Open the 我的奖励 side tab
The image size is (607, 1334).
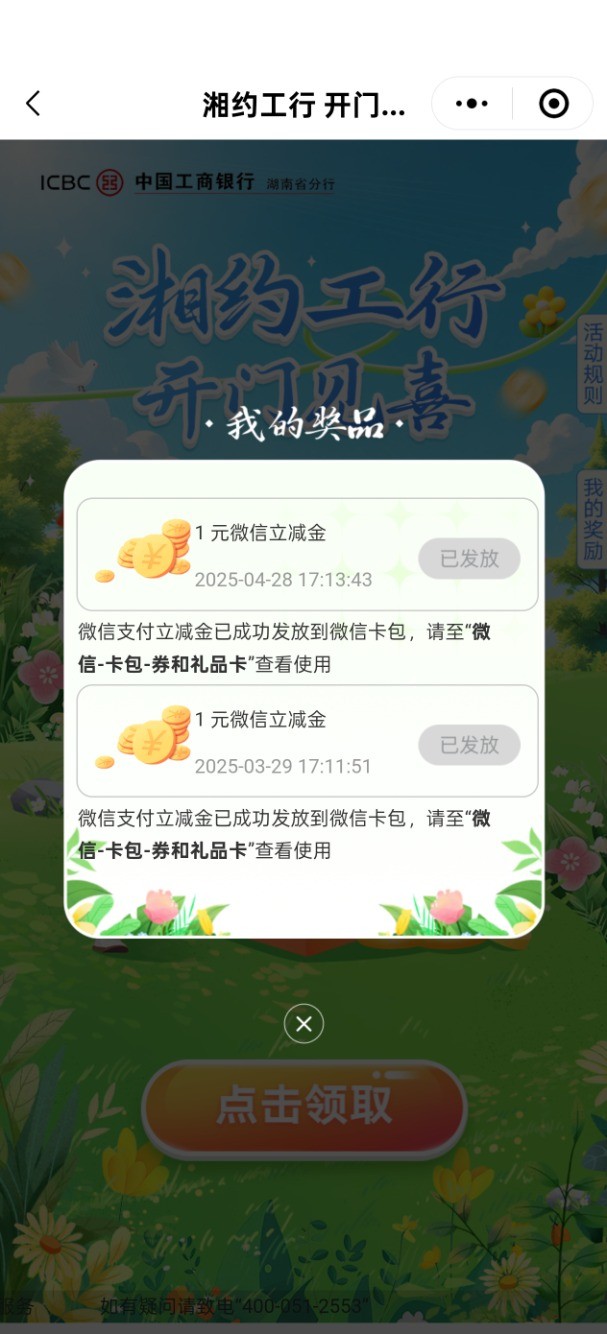click(593, 520)
